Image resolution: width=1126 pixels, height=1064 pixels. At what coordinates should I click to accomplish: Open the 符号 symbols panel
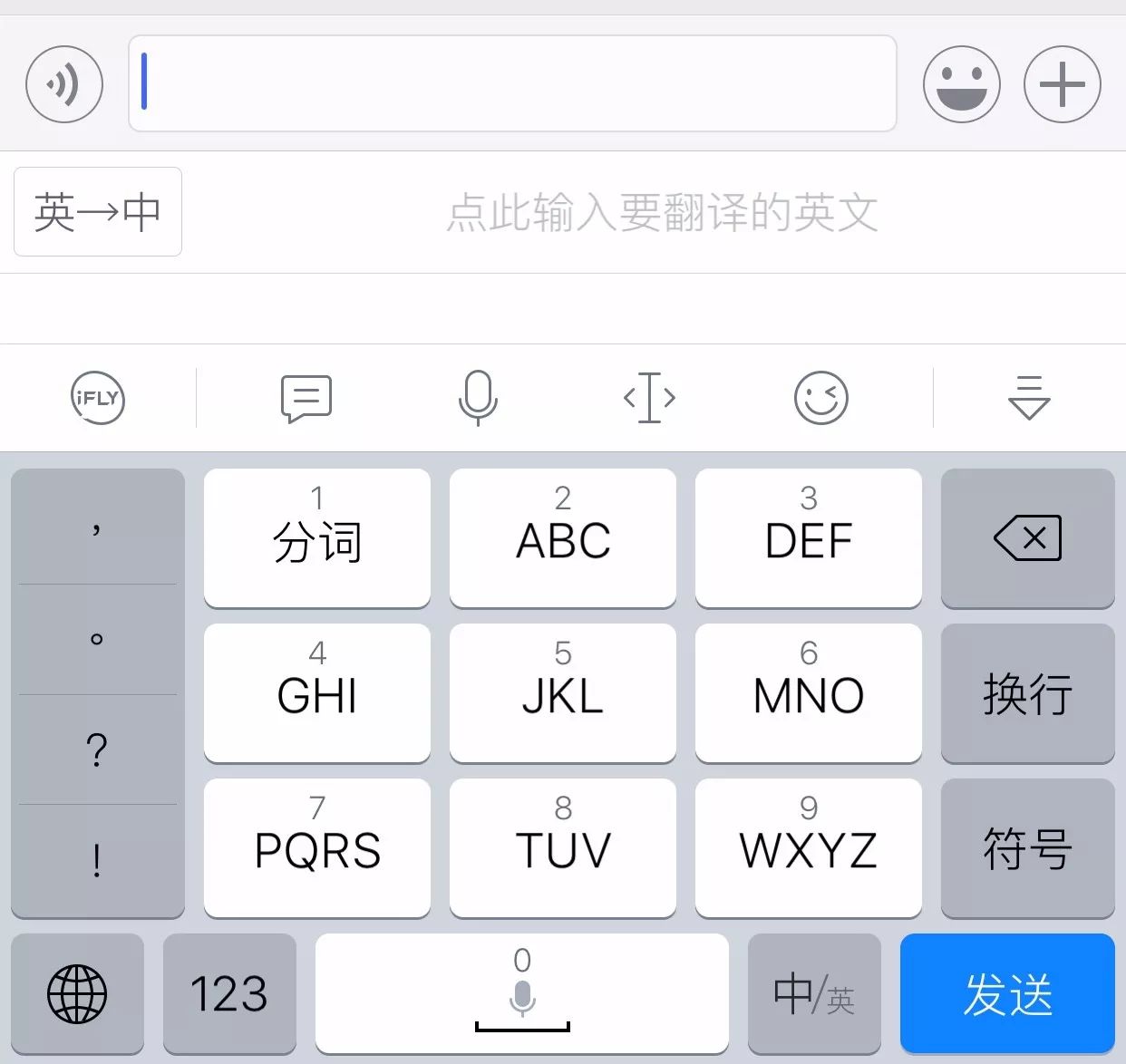point(1028,848)
